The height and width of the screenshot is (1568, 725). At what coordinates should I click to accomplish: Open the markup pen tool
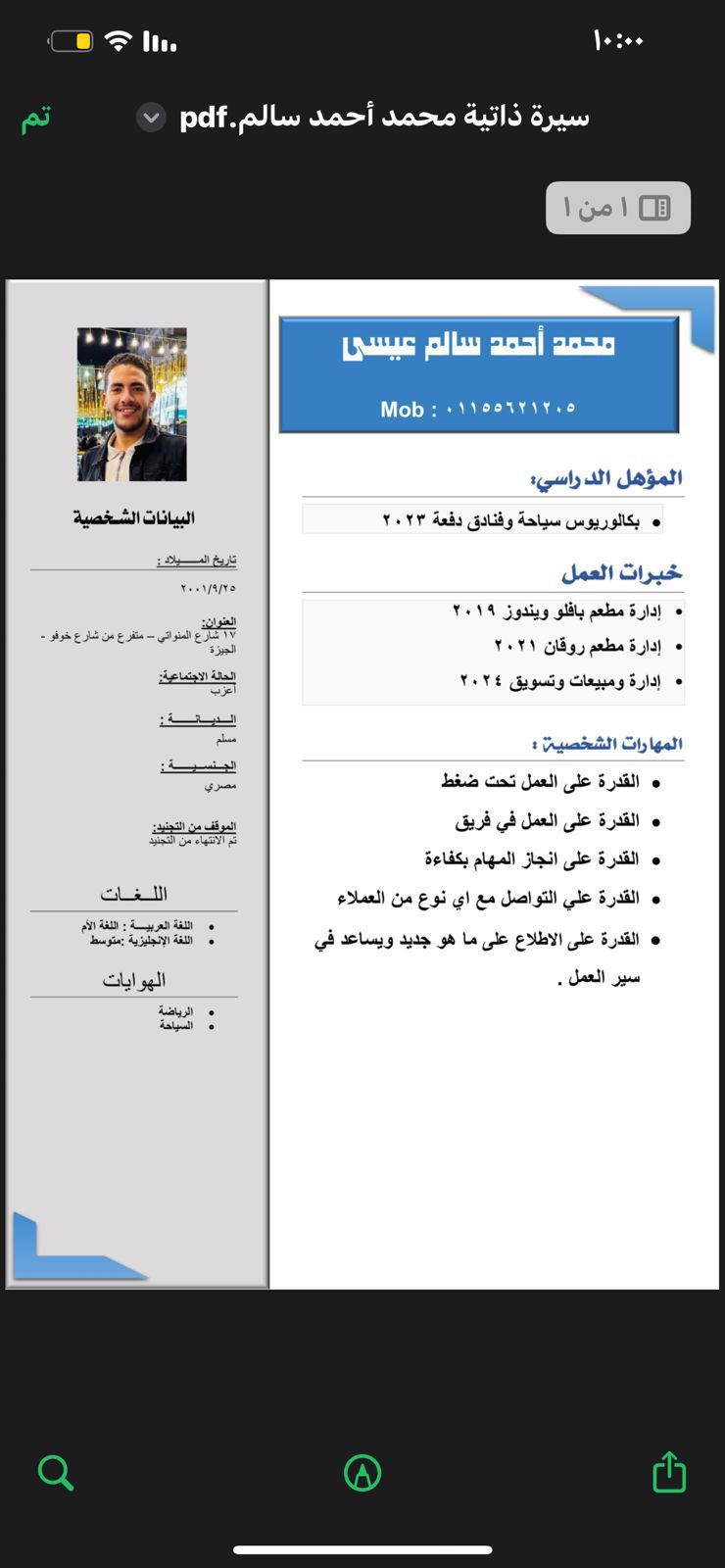[362, 1472]
